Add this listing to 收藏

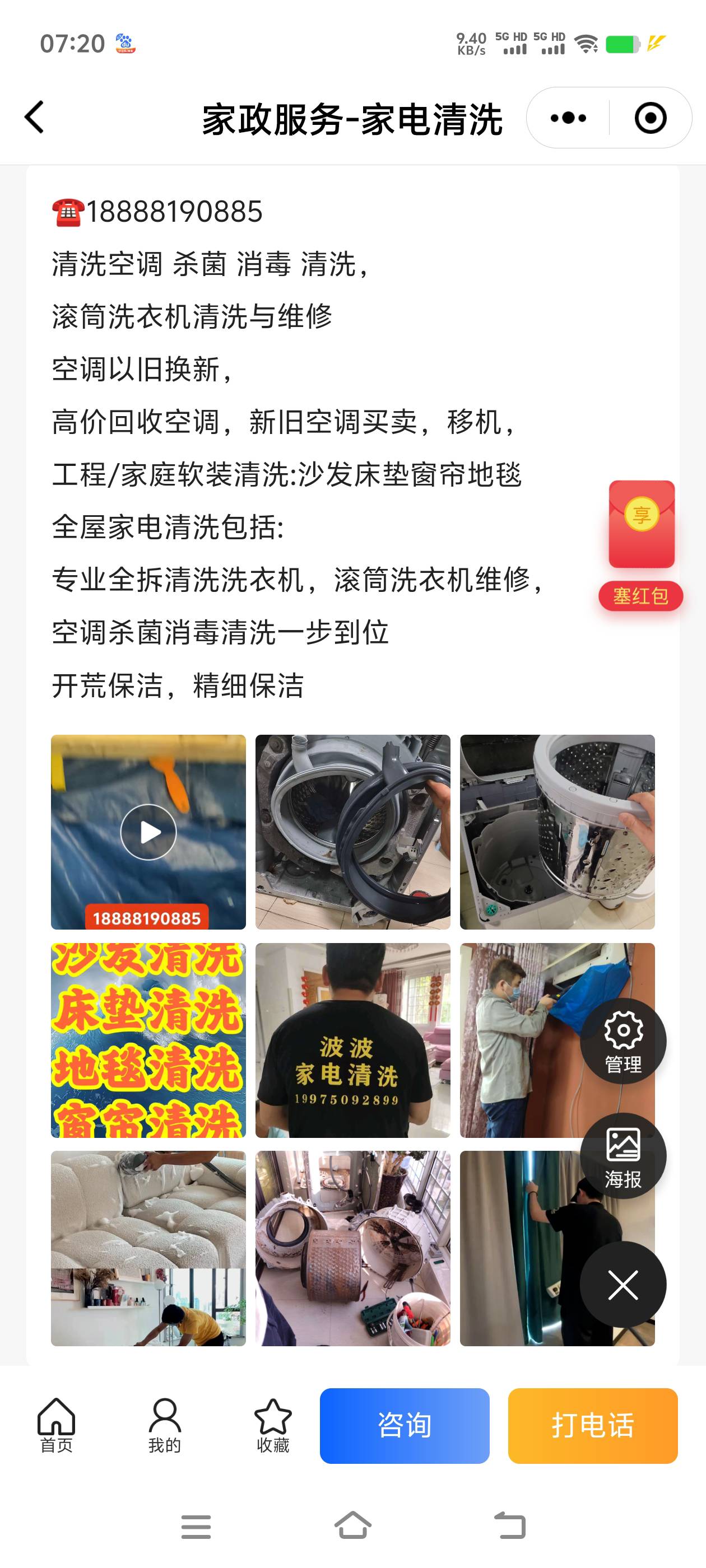click(272, 1425)
